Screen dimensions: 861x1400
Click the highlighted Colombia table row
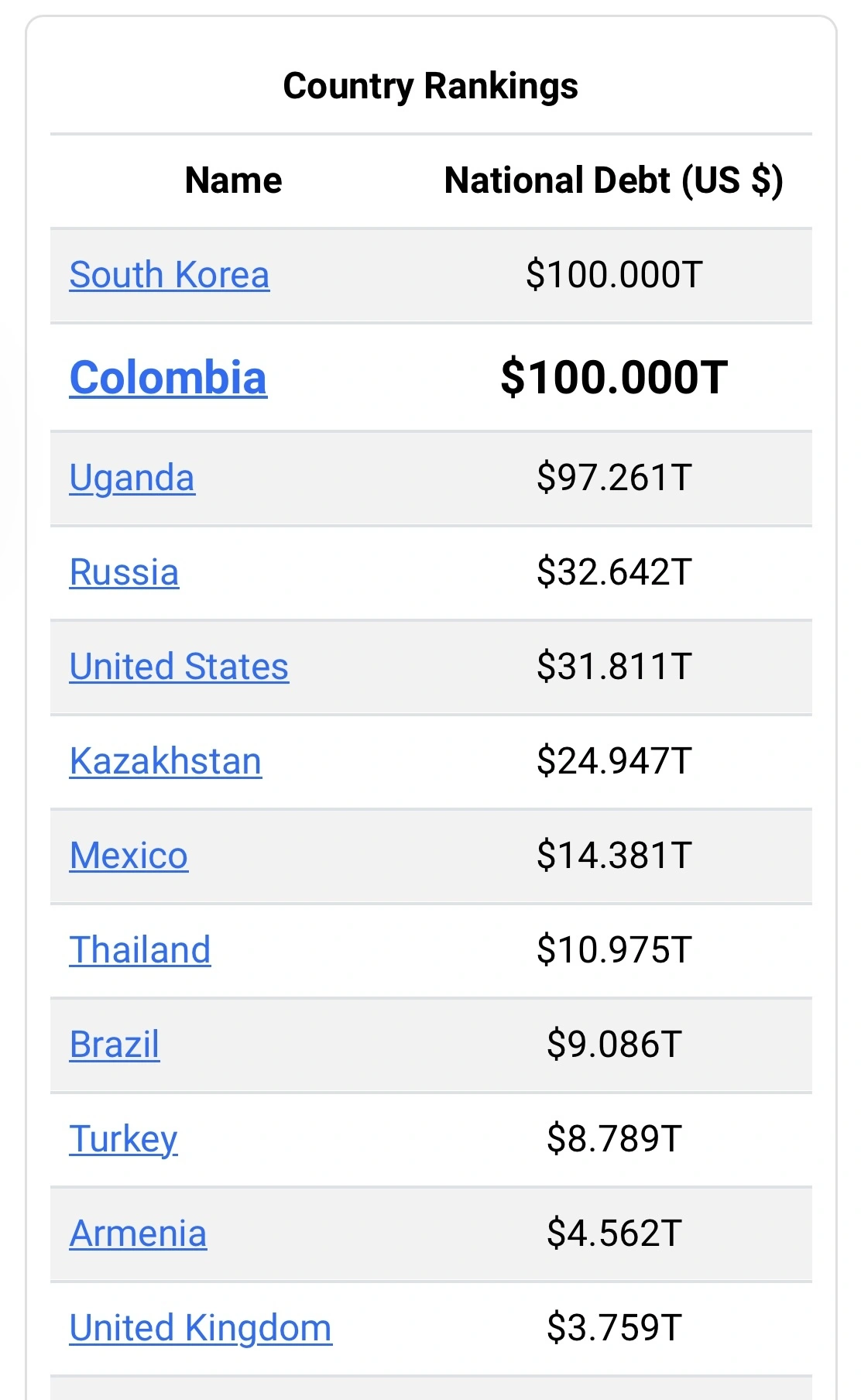(x=430, y=379)
